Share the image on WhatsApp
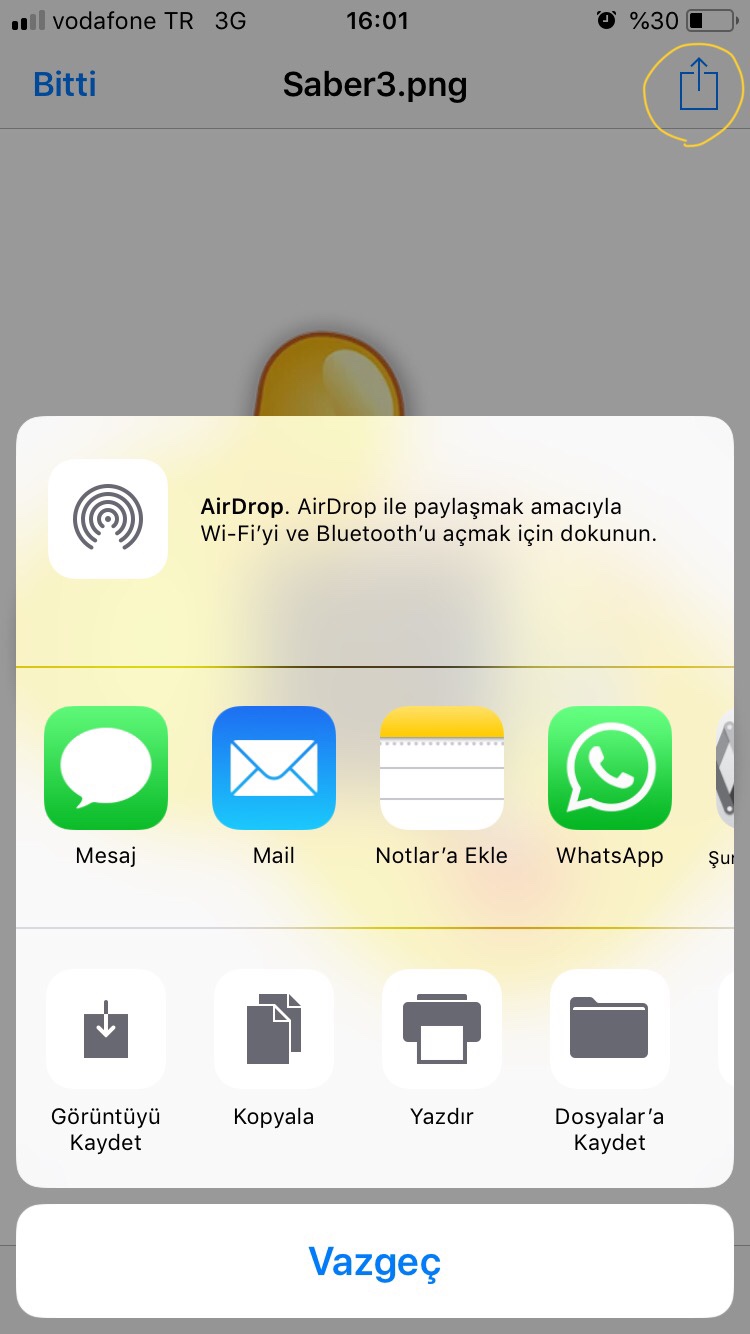Viewport: 750px width, 1334px height. (610, 768)
